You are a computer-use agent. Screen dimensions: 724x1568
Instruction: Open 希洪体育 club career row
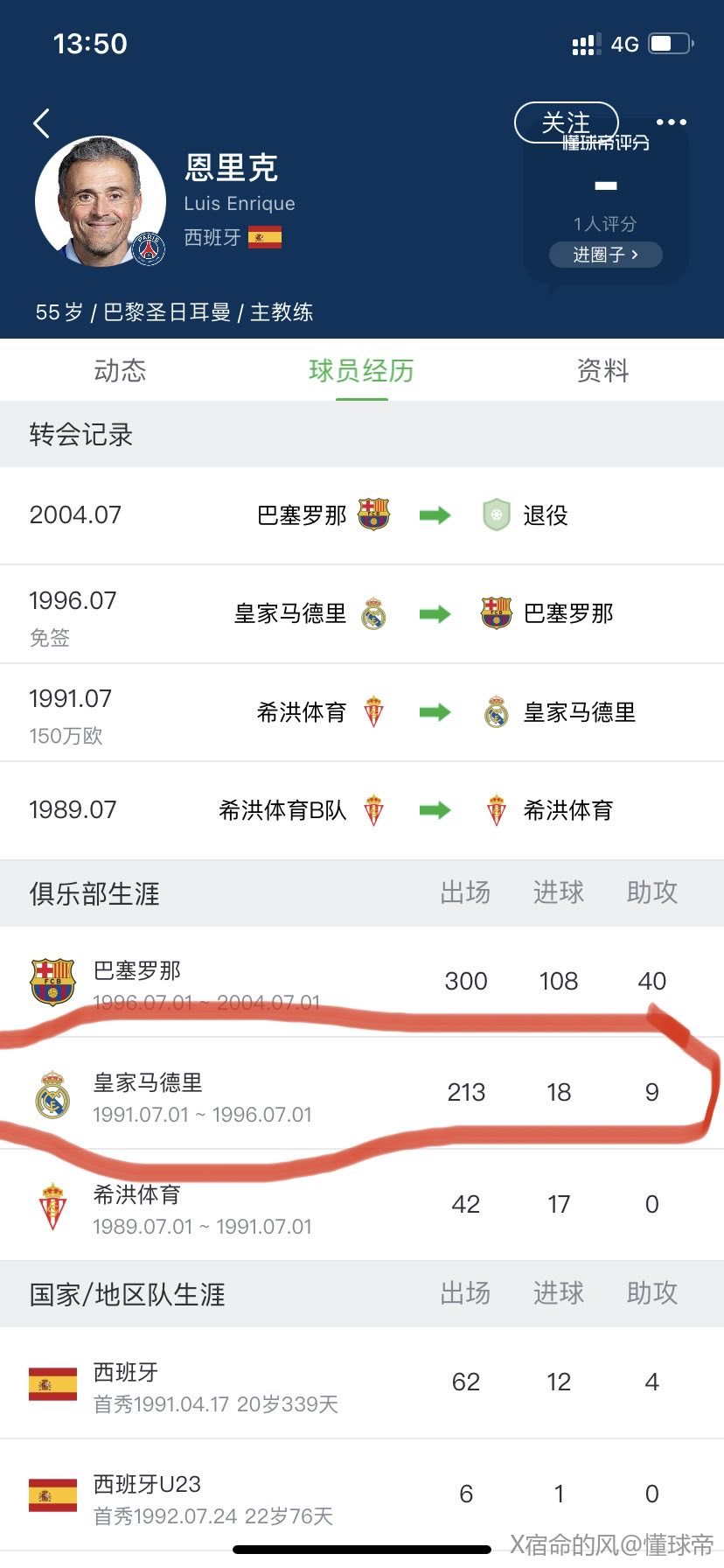[362, 1205]
